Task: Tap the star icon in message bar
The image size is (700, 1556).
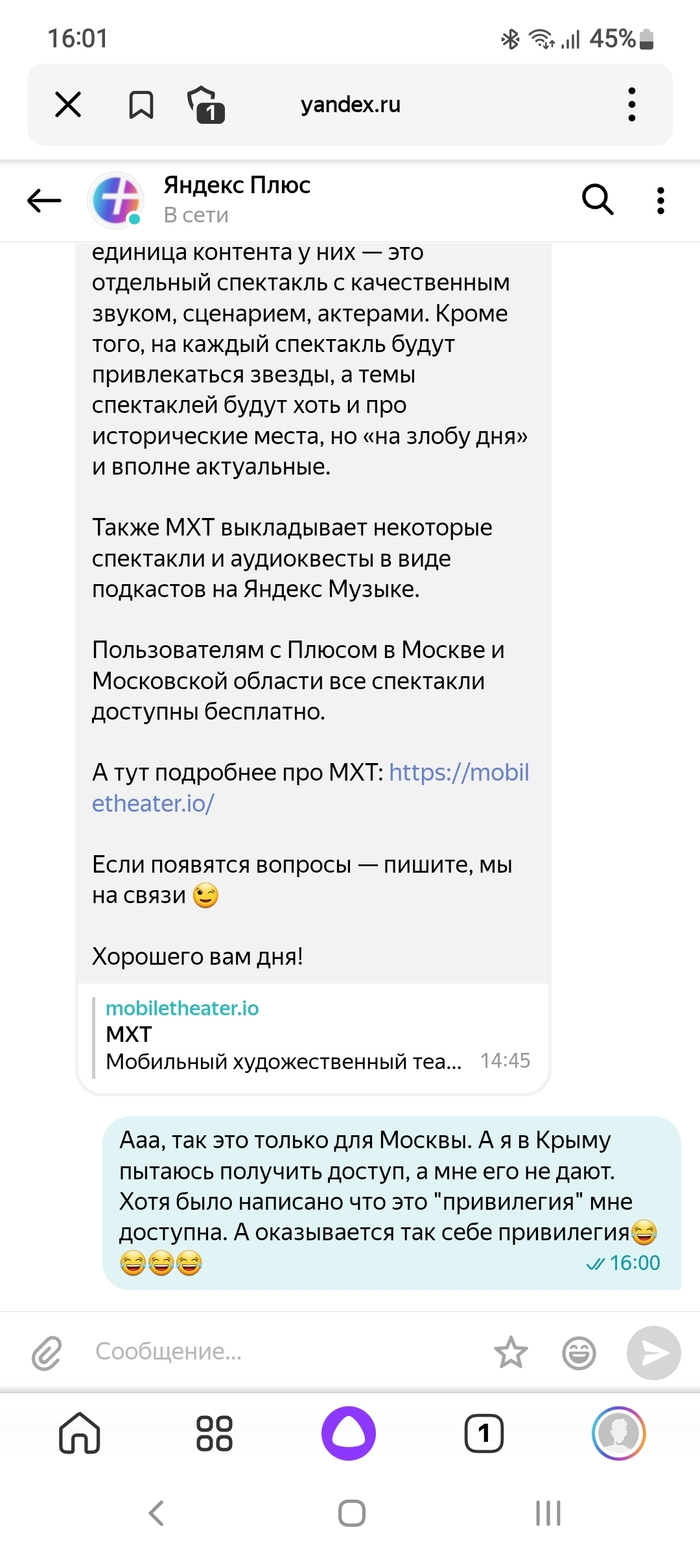Action: pyautogui.click(x=511, y=1353)
